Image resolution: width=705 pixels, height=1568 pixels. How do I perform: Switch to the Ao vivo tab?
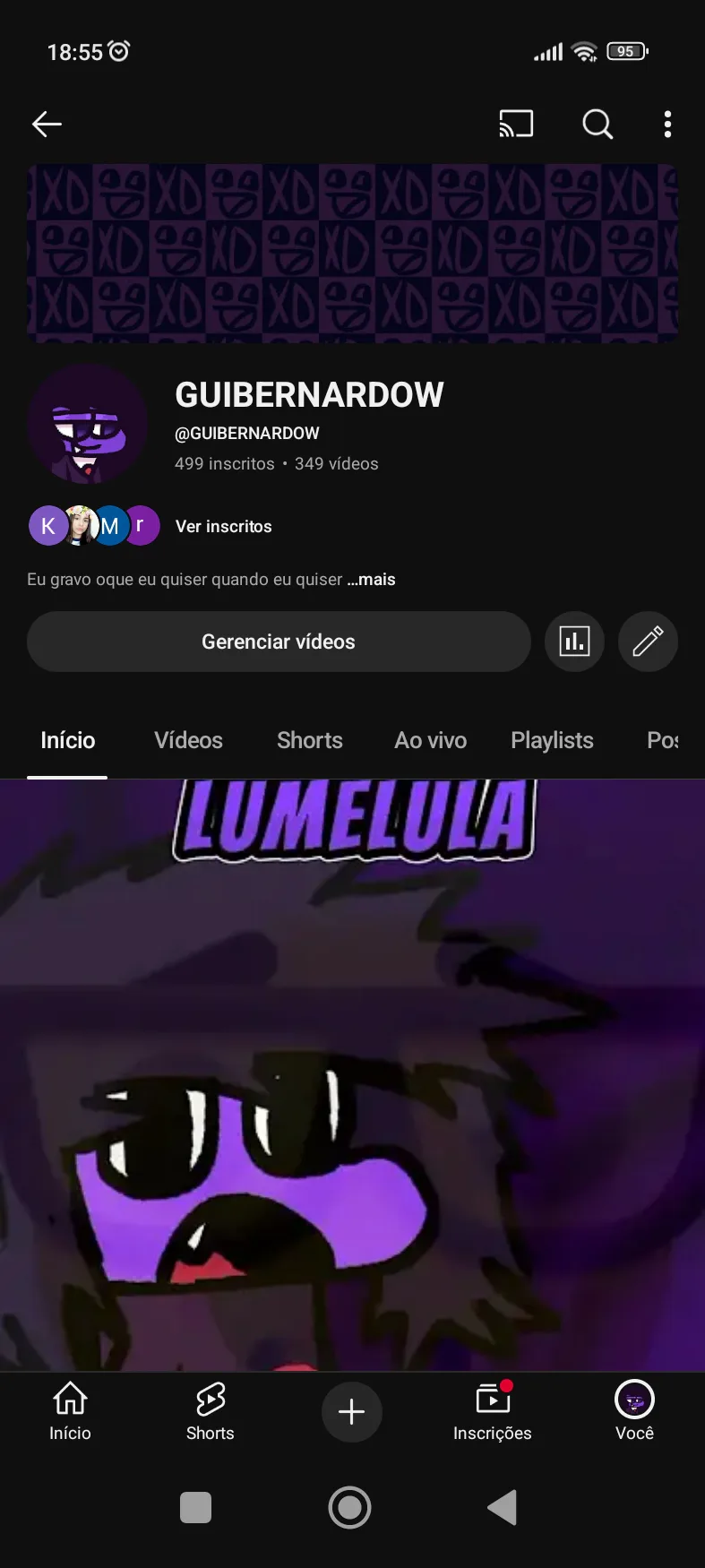431,740
